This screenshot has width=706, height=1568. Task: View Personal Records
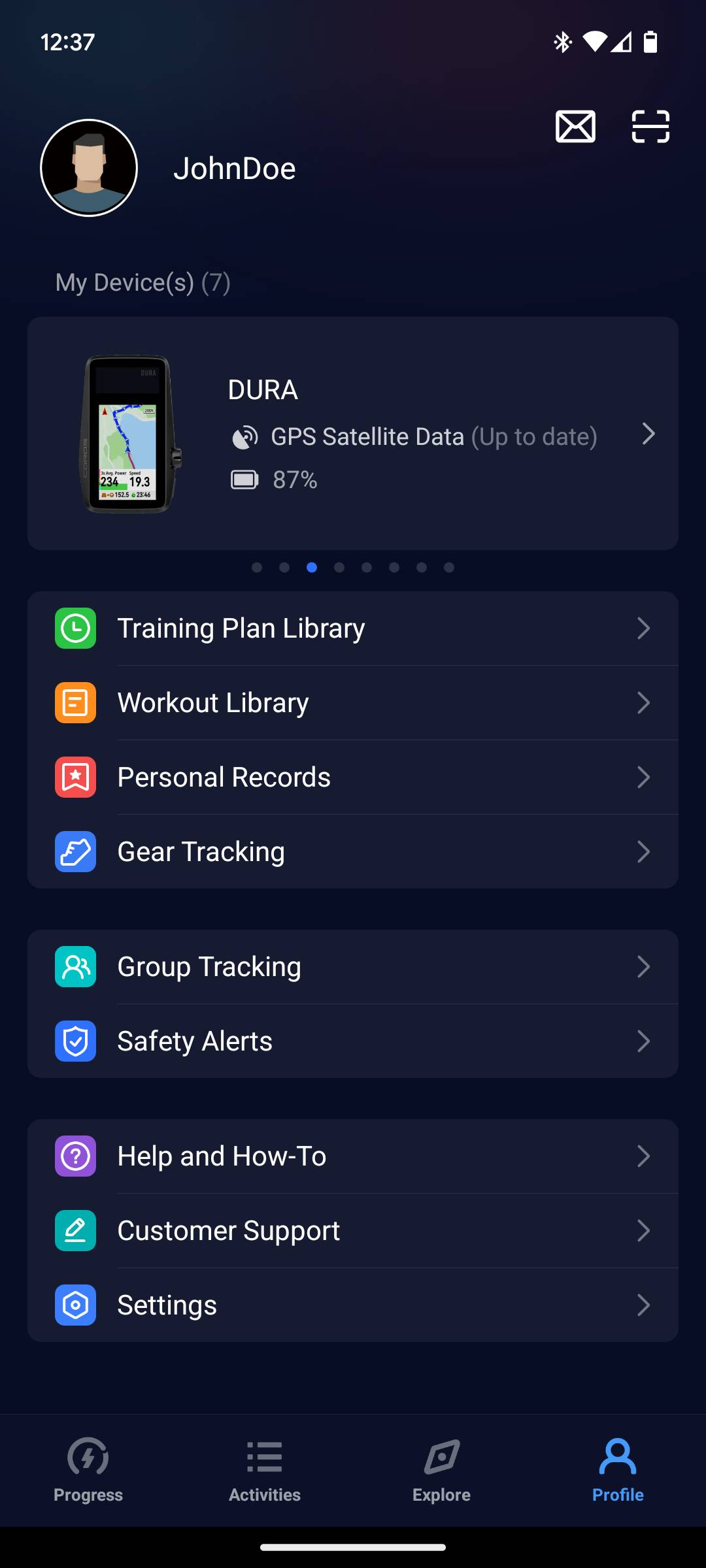(353, 777)
